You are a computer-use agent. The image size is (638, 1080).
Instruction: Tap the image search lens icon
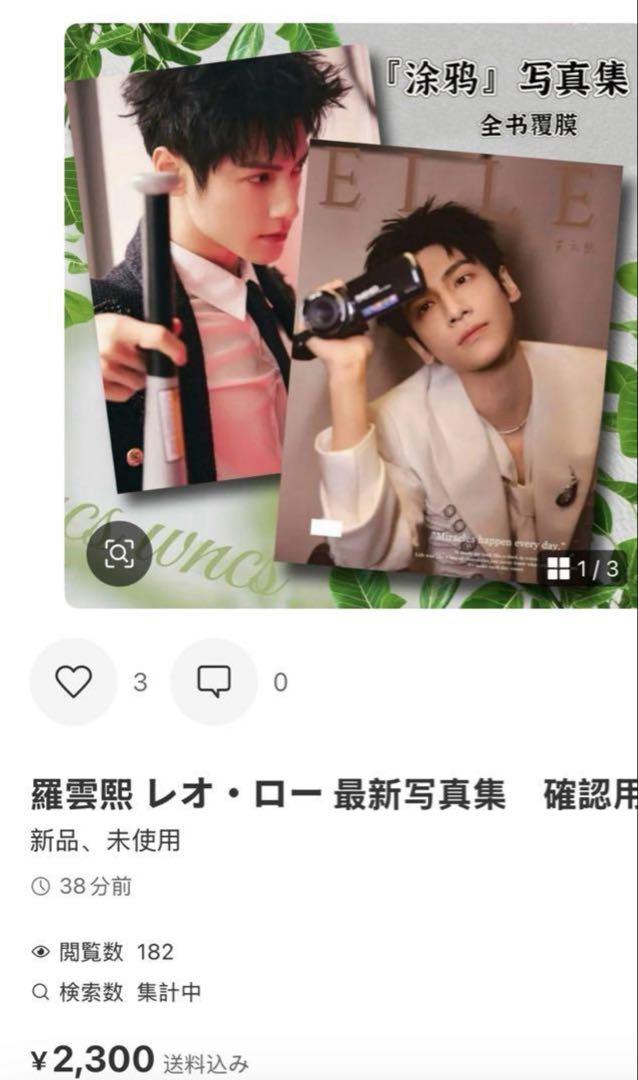pos(119,554)
